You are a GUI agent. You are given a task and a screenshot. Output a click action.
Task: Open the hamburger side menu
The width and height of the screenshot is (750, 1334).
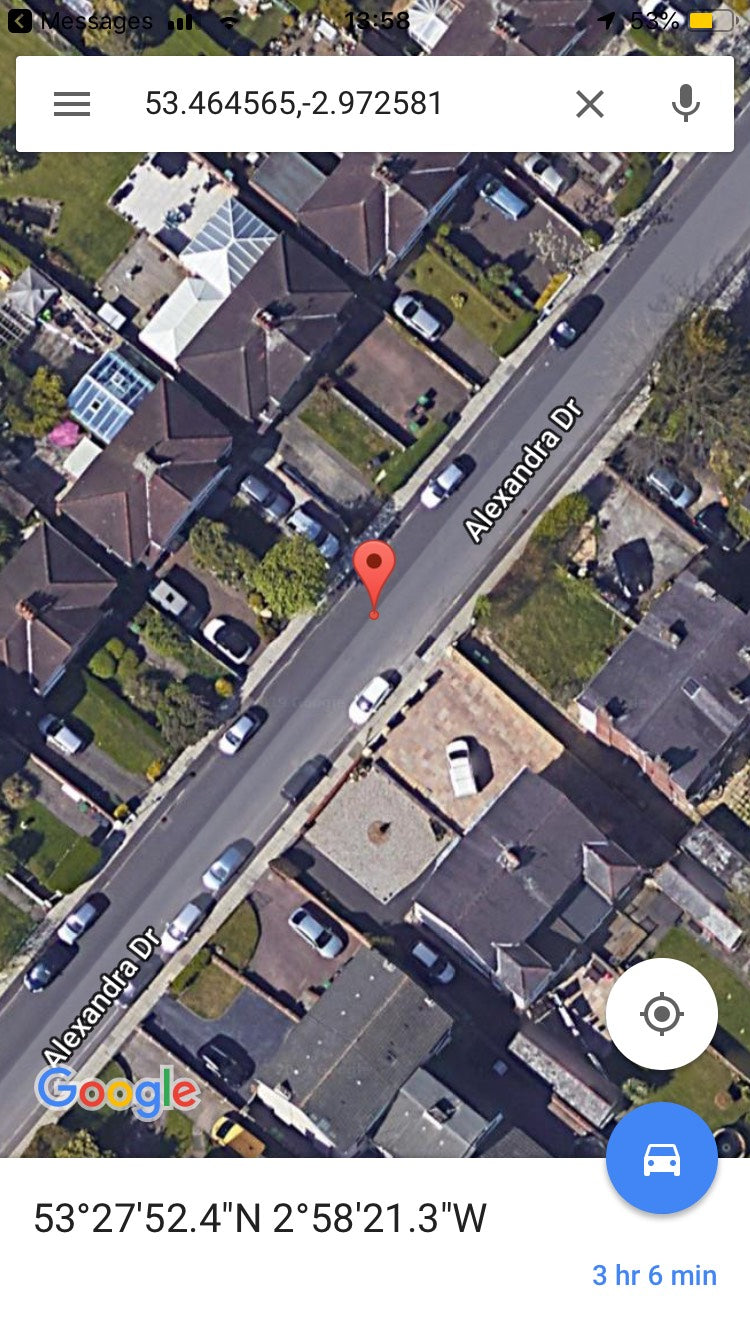(72, 104)
